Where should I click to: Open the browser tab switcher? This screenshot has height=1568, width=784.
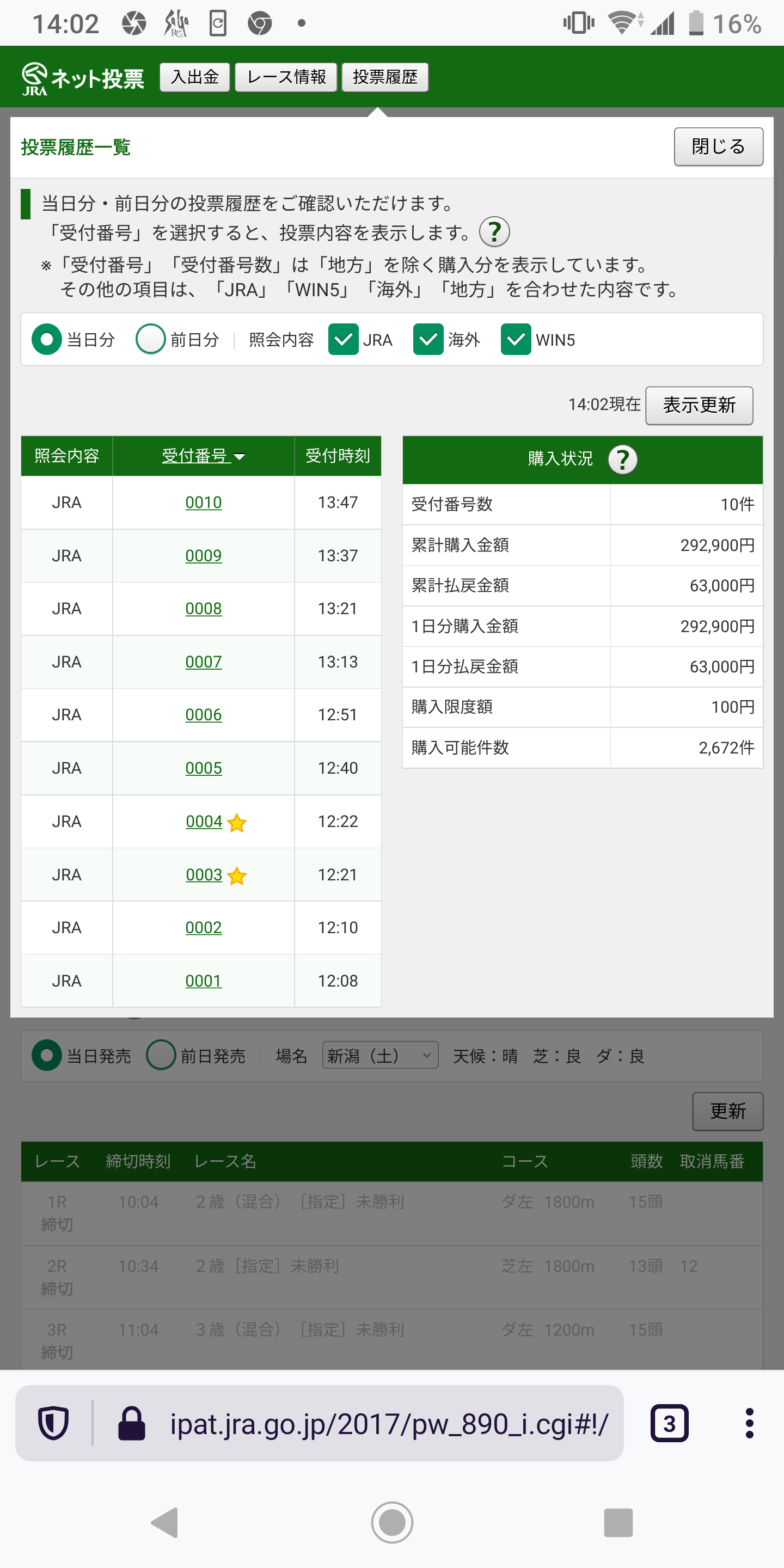(x=669, y=1424)
